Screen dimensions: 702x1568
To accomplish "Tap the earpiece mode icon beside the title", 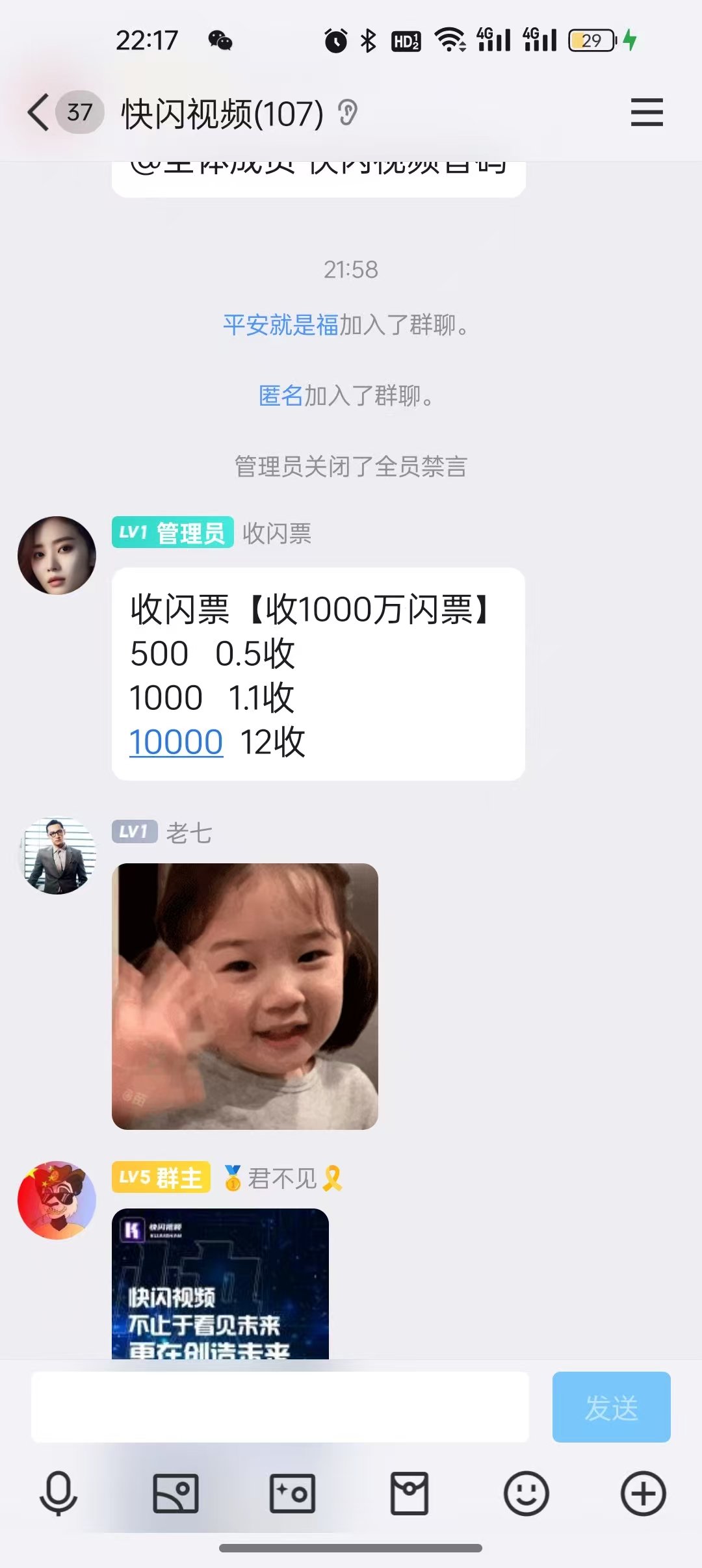I will 348,113.
